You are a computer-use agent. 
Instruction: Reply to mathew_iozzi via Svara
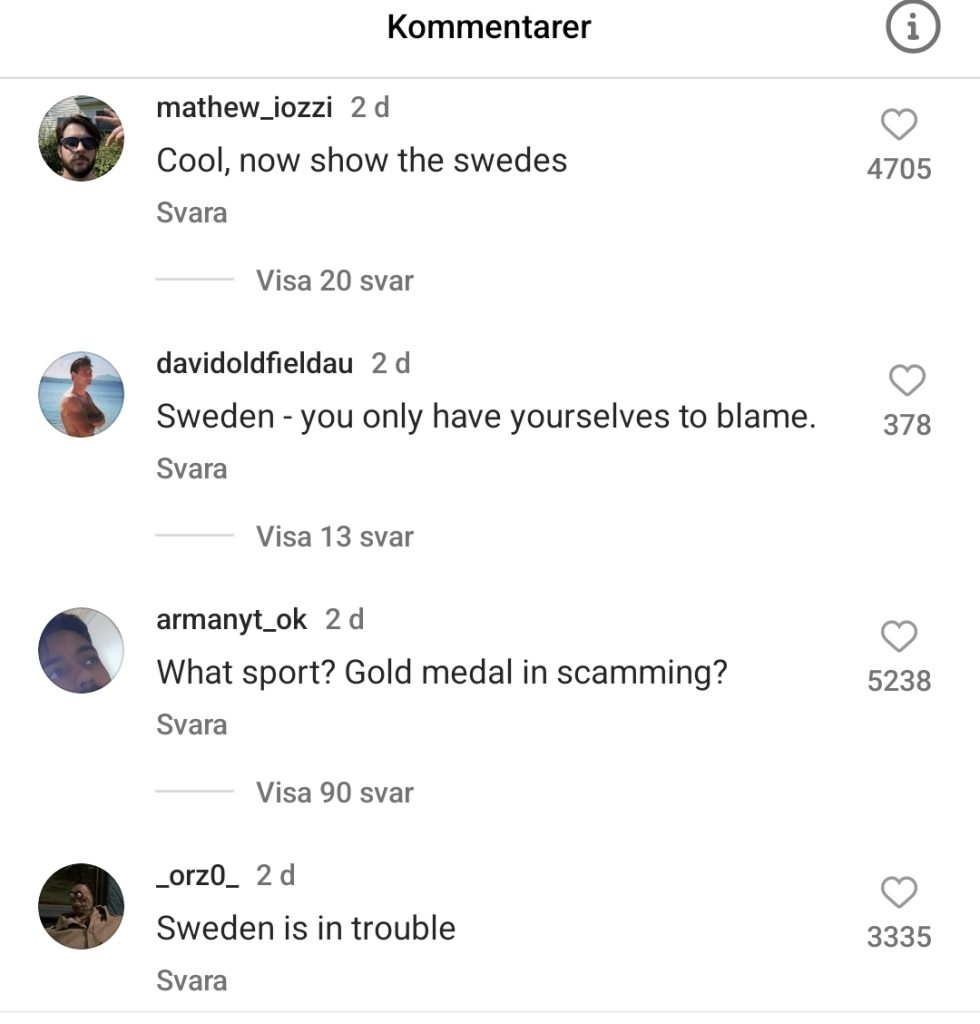tap(192, 213)
